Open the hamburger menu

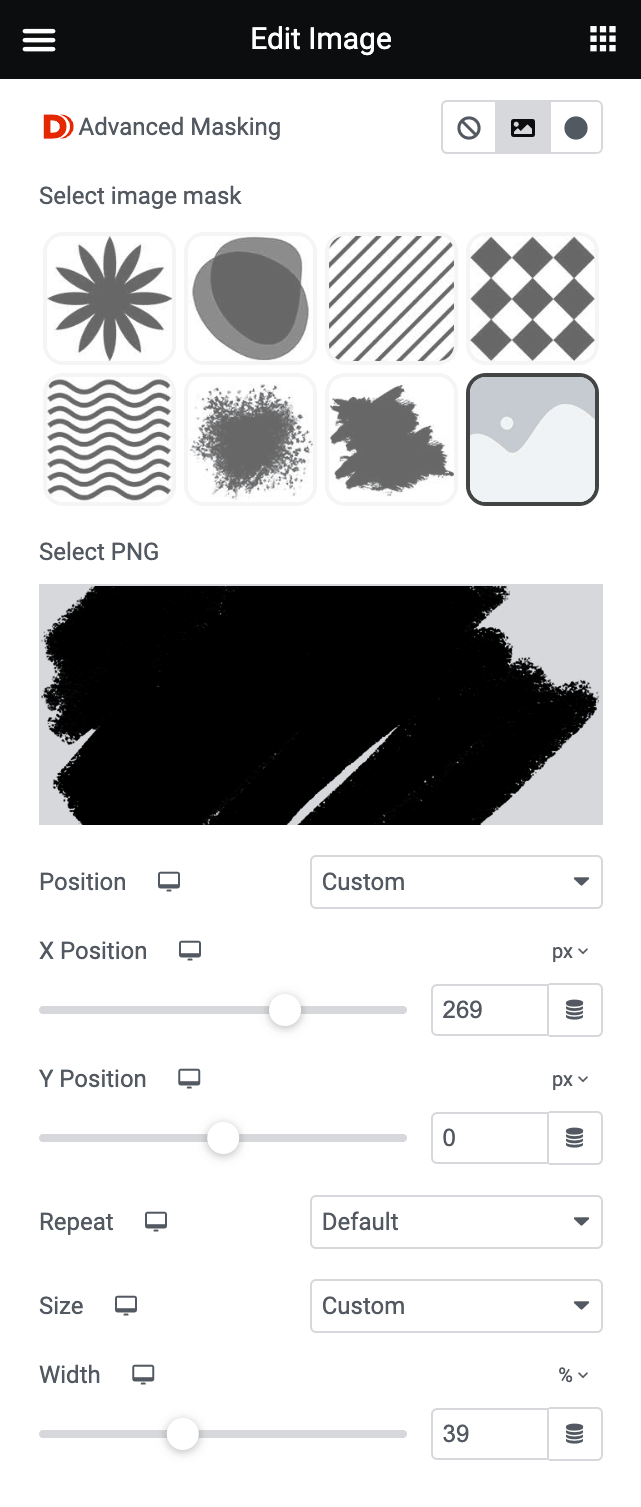click(x=39, y=40)
